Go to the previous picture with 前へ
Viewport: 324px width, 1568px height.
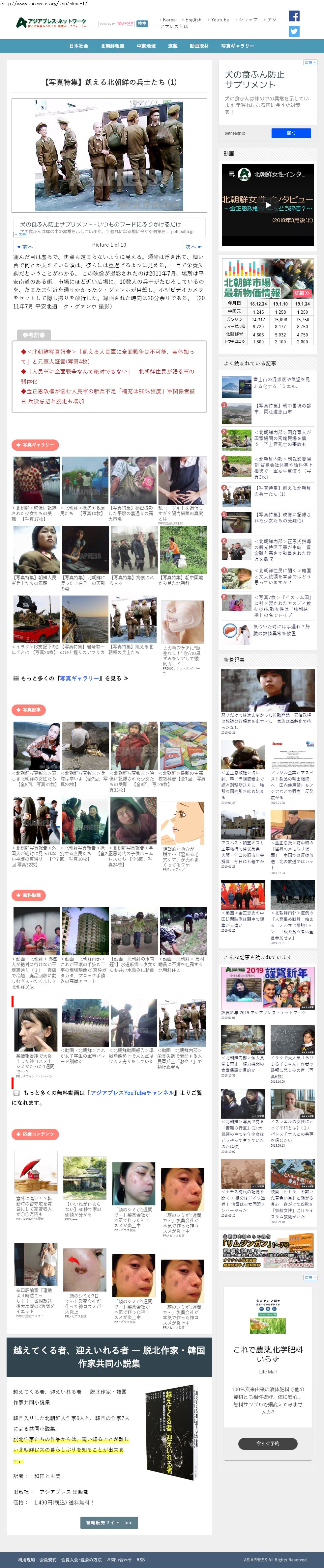coord(25,247)
